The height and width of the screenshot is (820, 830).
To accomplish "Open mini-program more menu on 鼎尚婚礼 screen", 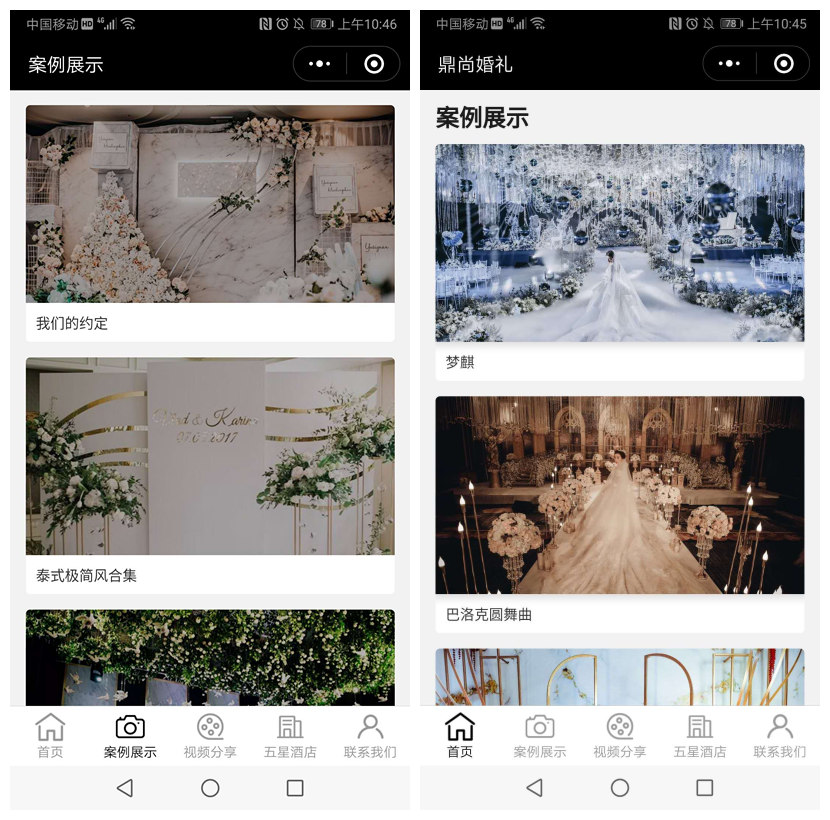I will (730, 64).
